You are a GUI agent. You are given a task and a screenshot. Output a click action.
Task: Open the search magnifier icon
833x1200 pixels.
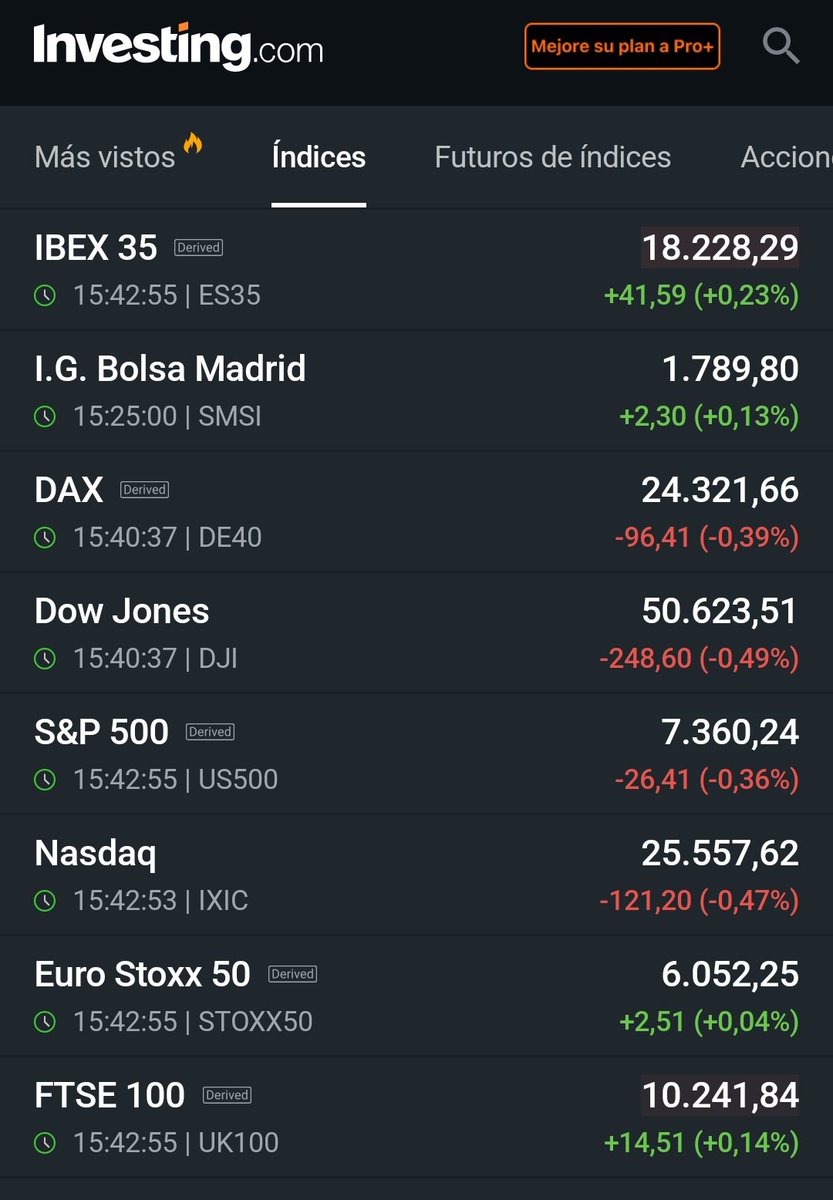tap(781, 46)
